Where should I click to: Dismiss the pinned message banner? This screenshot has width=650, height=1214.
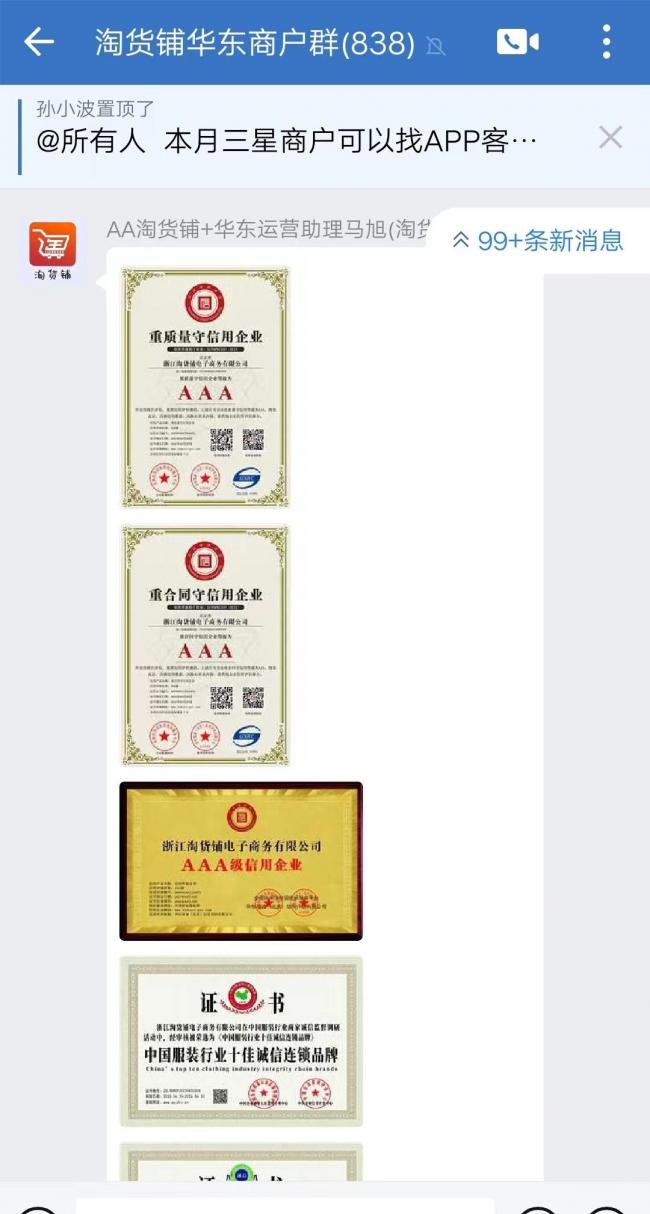coord(611,137)
